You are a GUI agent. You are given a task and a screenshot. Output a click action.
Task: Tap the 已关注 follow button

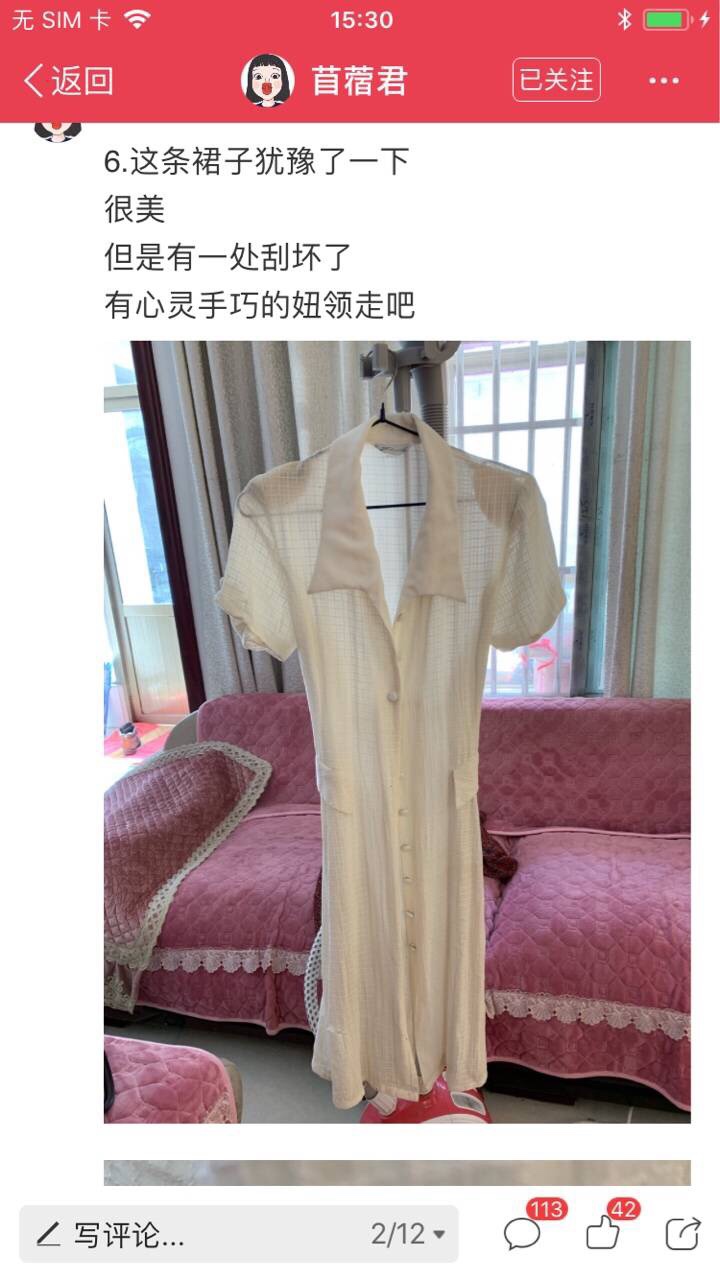(x=556, y=80)
